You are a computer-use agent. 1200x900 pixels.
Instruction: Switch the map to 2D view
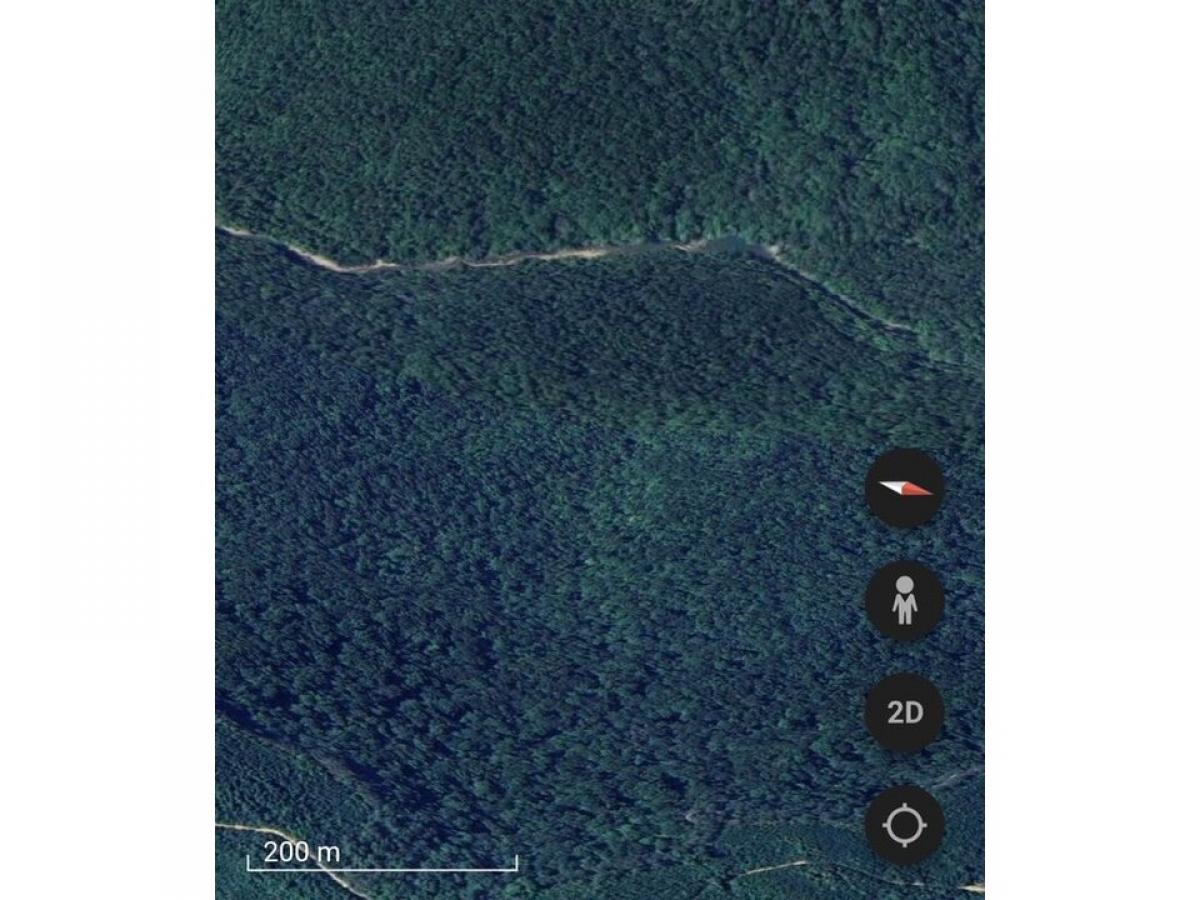[904, 713]
